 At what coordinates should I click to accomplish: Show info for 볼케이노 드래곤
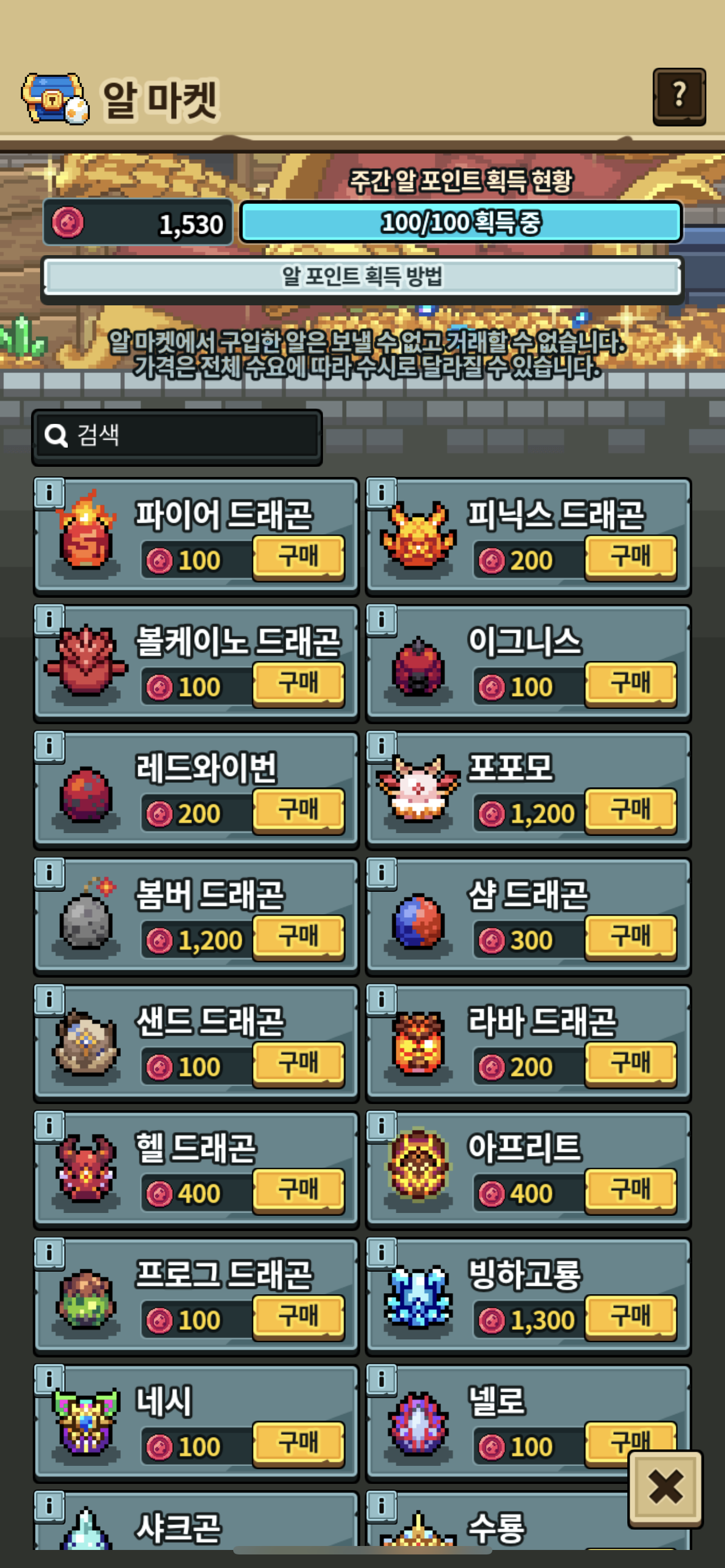tap(49, 620)
